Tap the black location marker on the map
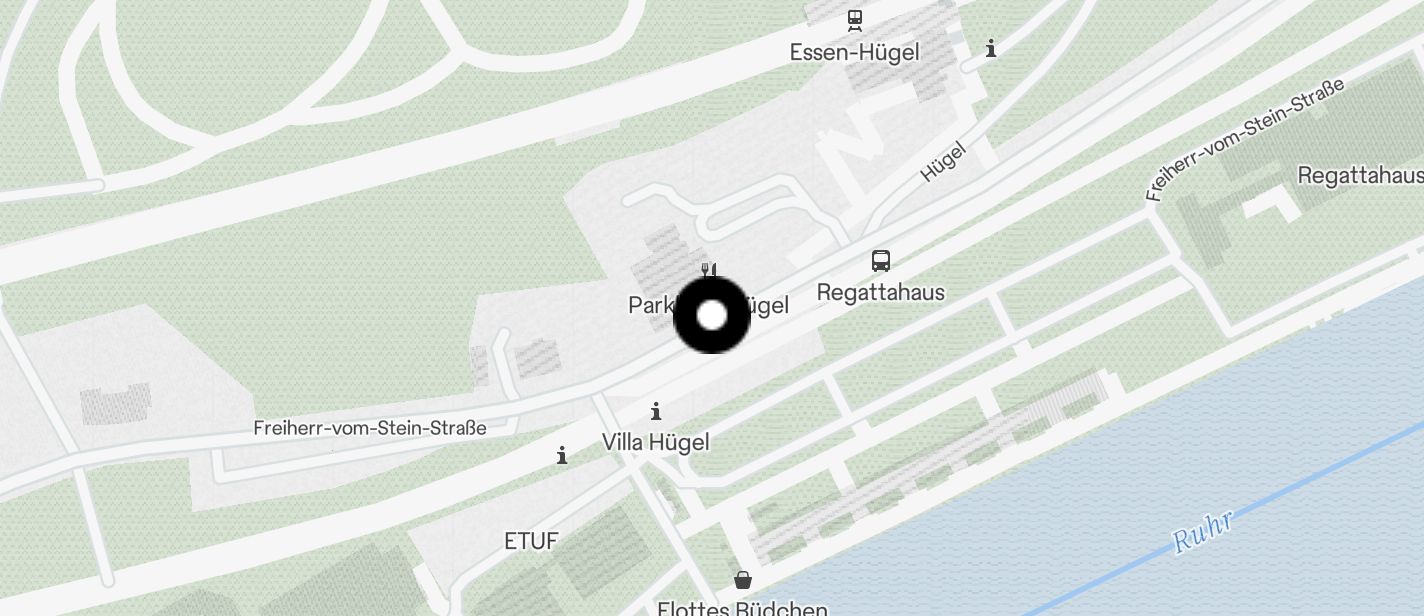The height and width of the screenshot is (616, 1424). 711,316
